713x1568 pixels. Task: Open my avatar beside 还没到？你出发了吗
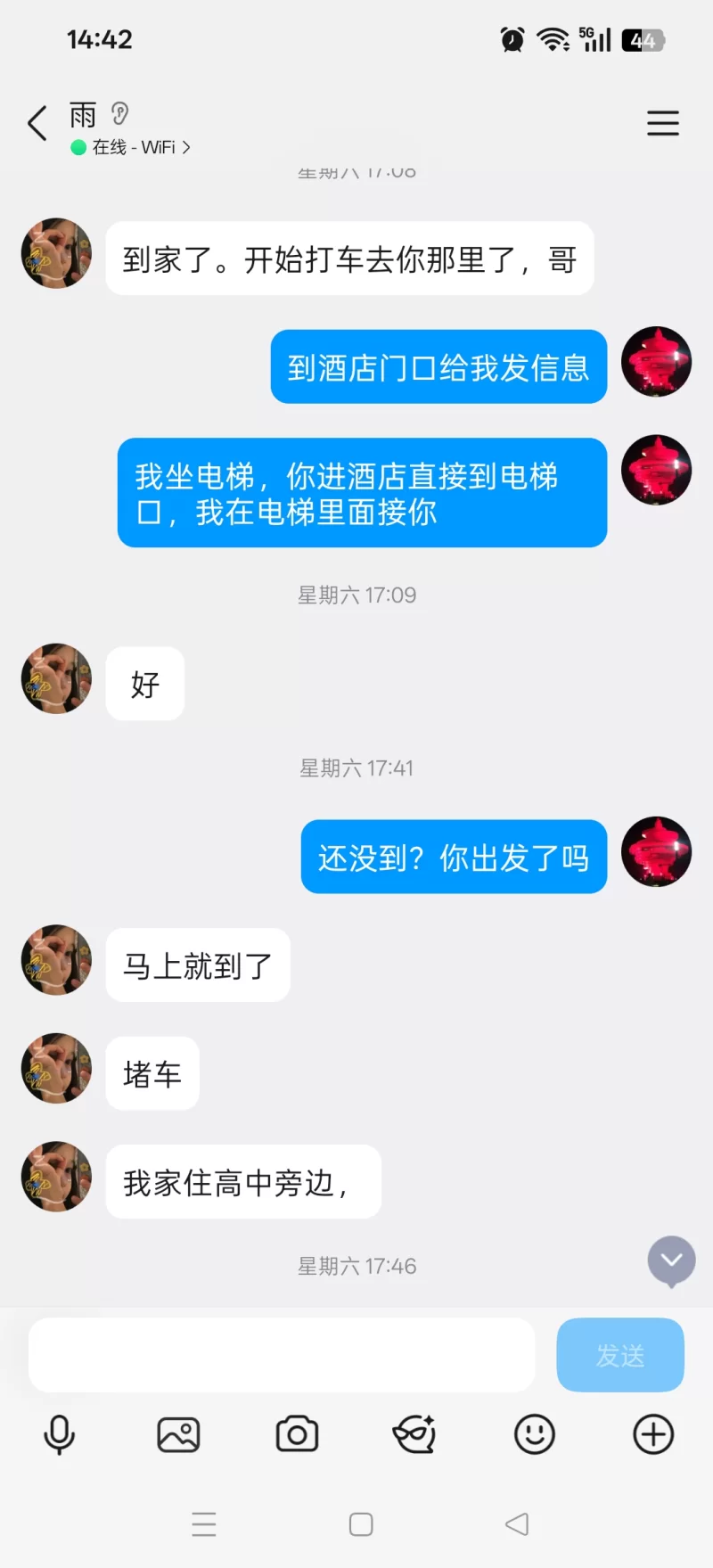tap(656, 851)
